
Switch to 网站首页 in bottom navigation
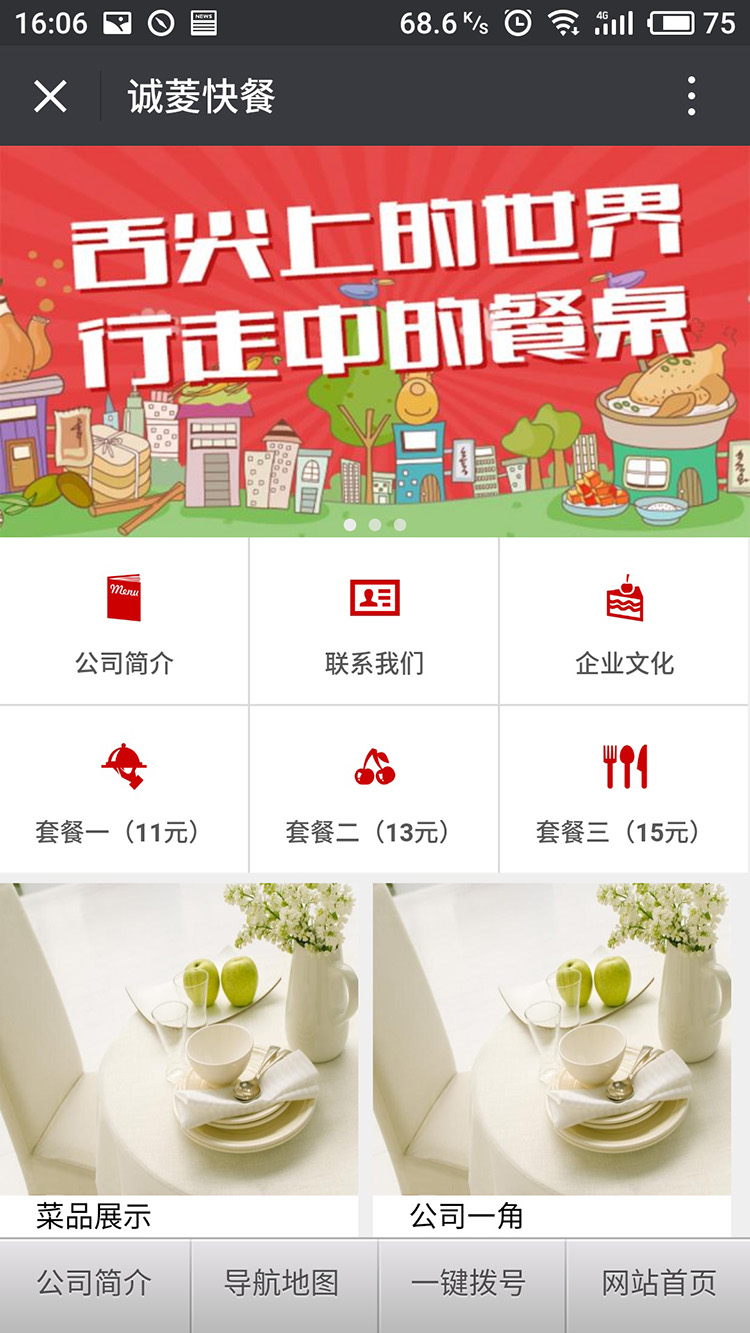point(659,1285)
